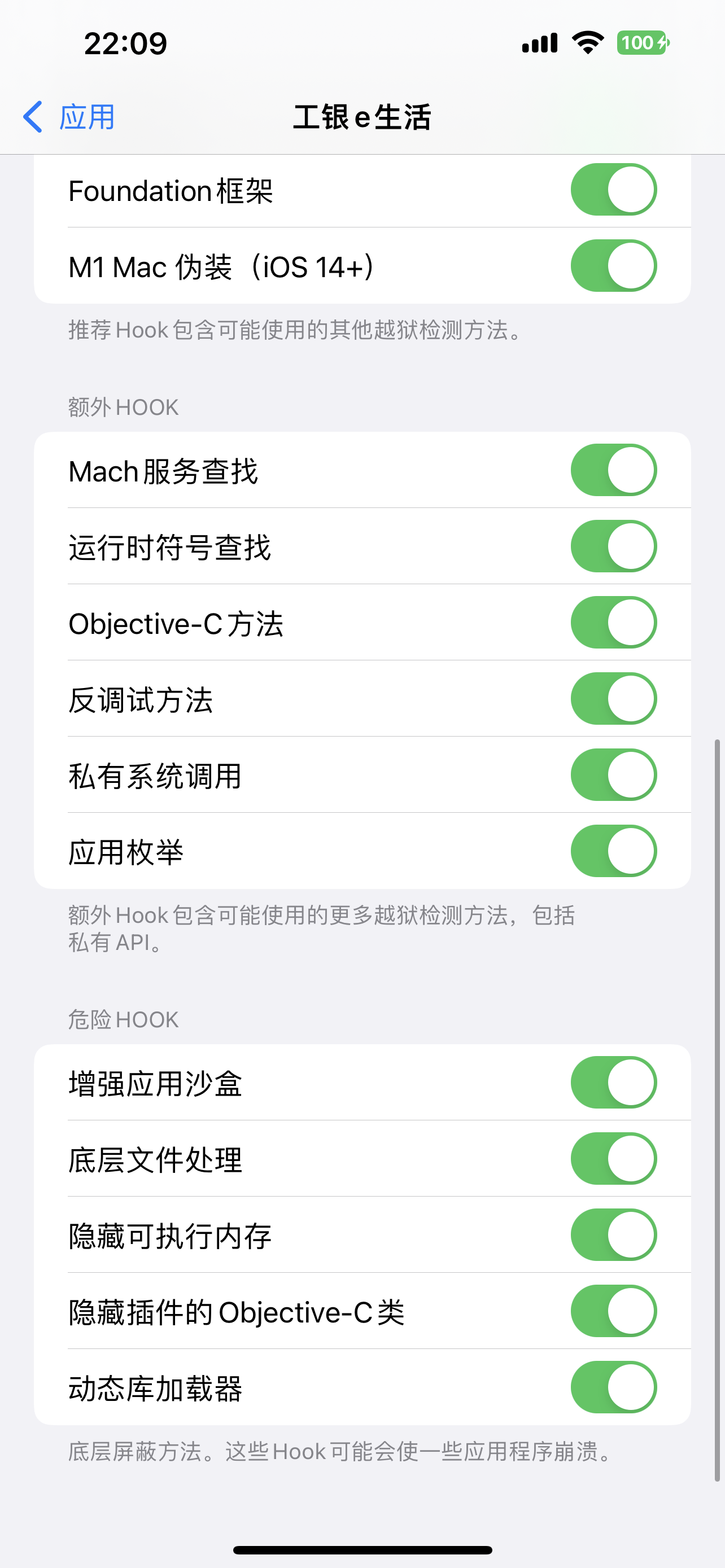Disable 隐藏插件的 Objective-C 类
The height and width of the screenshot is (1568, 725).
[x=614, y=1312]
